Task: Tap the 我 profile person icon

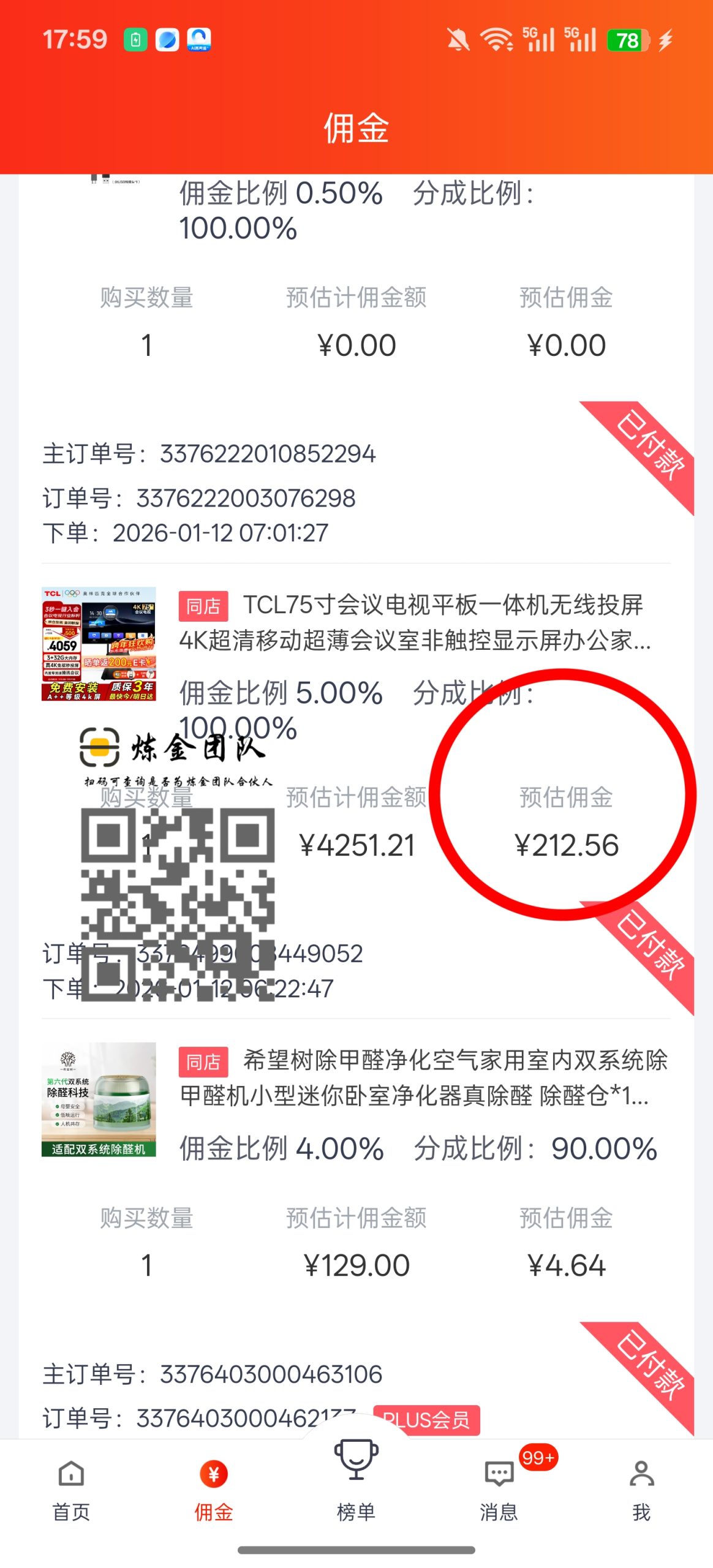Action: pos(641,1475)
